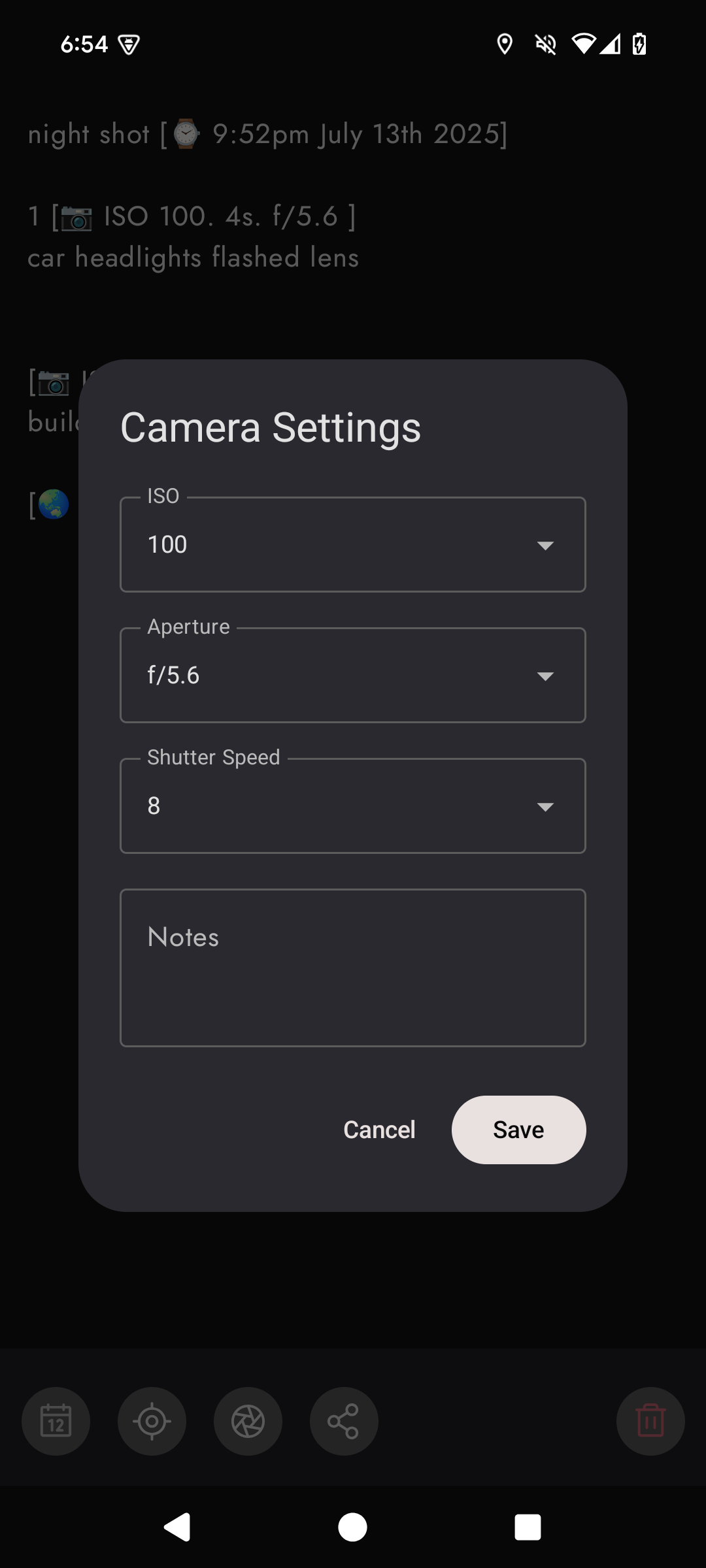Tap the share icon
The image size is (706, 1568).
pos(343,1422)
